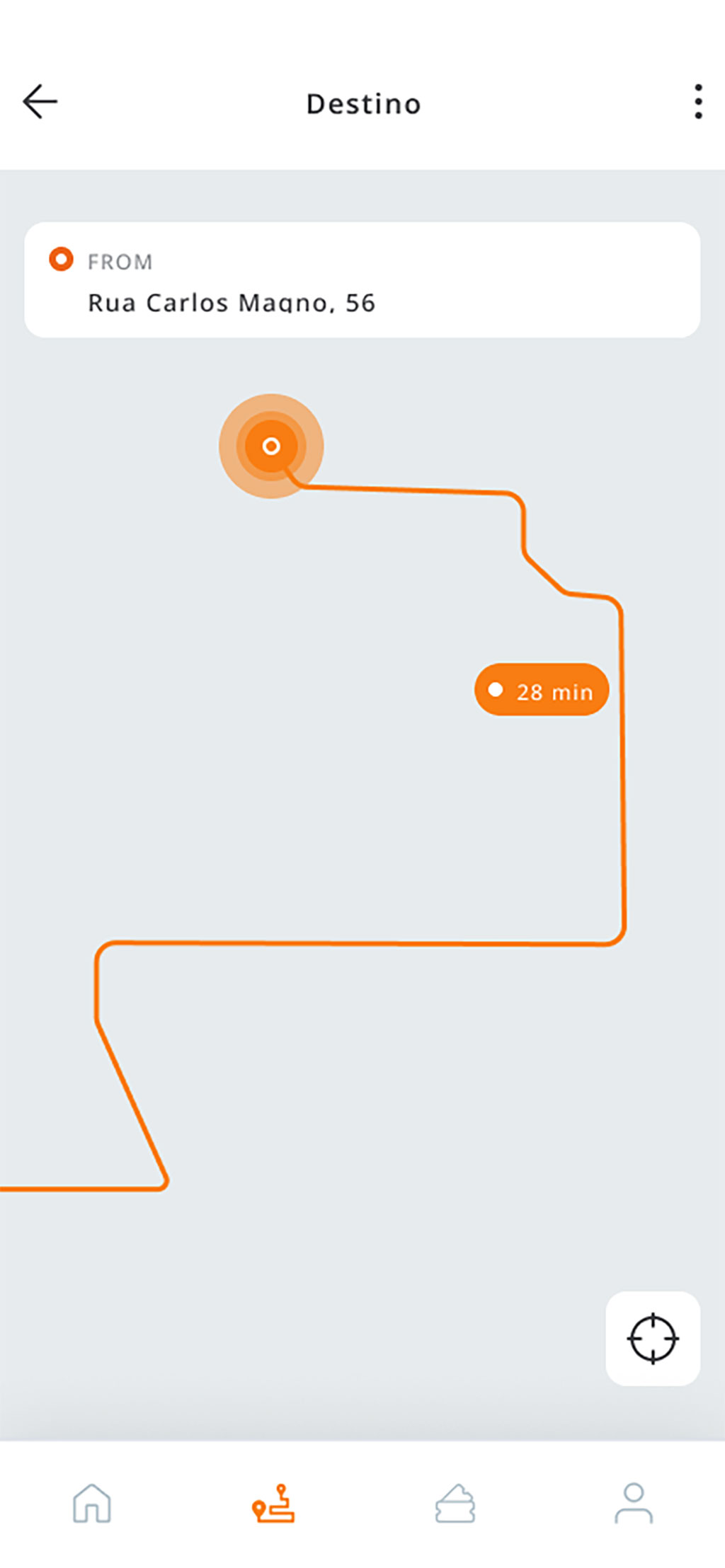Edit the FROM address Rua Carlos Magno, 56
The image size is (725, 1568).
coord(362,279)
